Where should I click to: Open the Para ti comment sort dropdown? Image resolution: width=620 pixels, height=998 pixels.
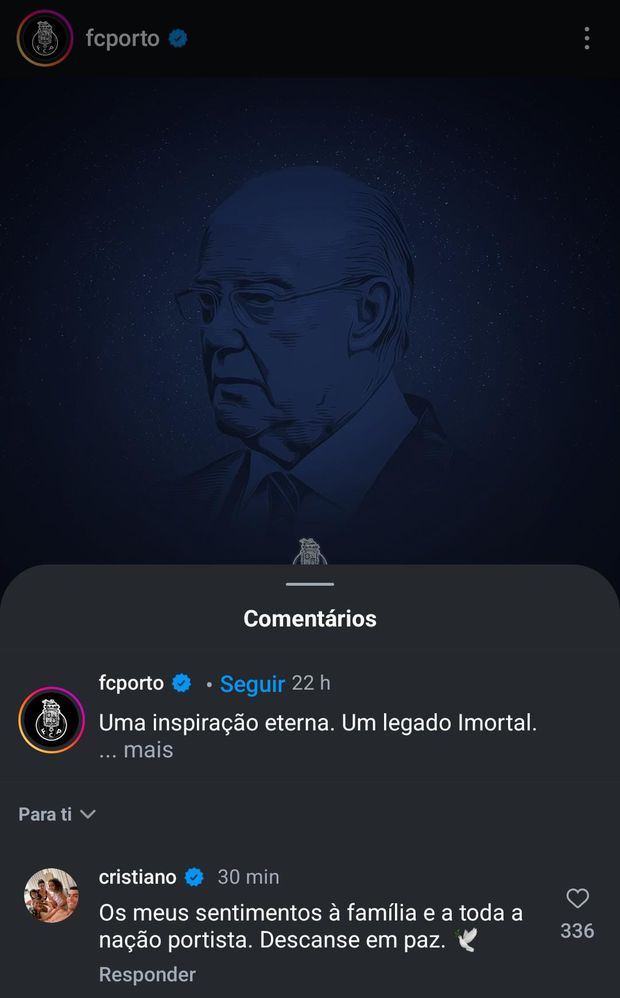[57, 814]
